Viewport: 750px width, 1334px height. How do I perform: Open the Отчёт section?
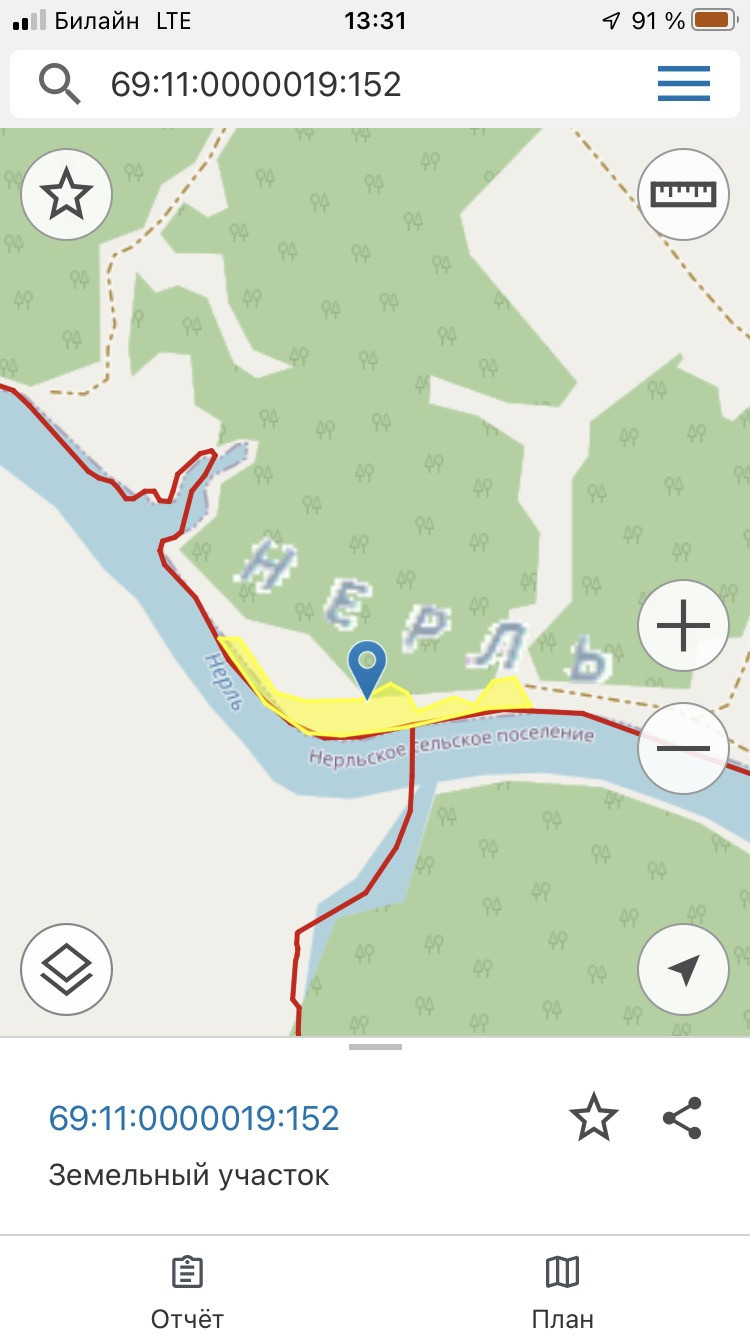coord(187,1290)
